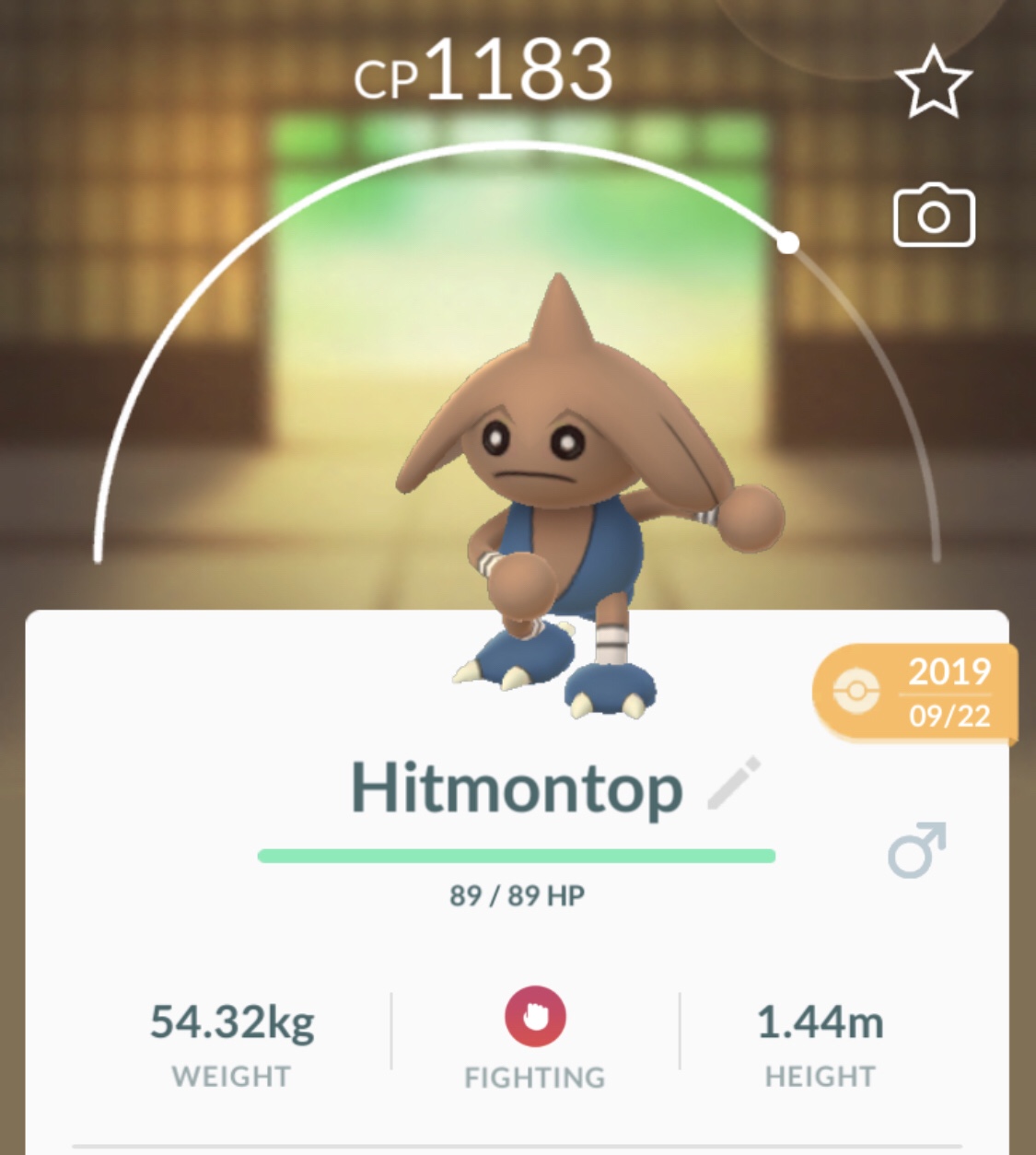1036x1155 pixels.
Task: Mark Hitmontop as favorite with star
Action: tap(933, 82)
